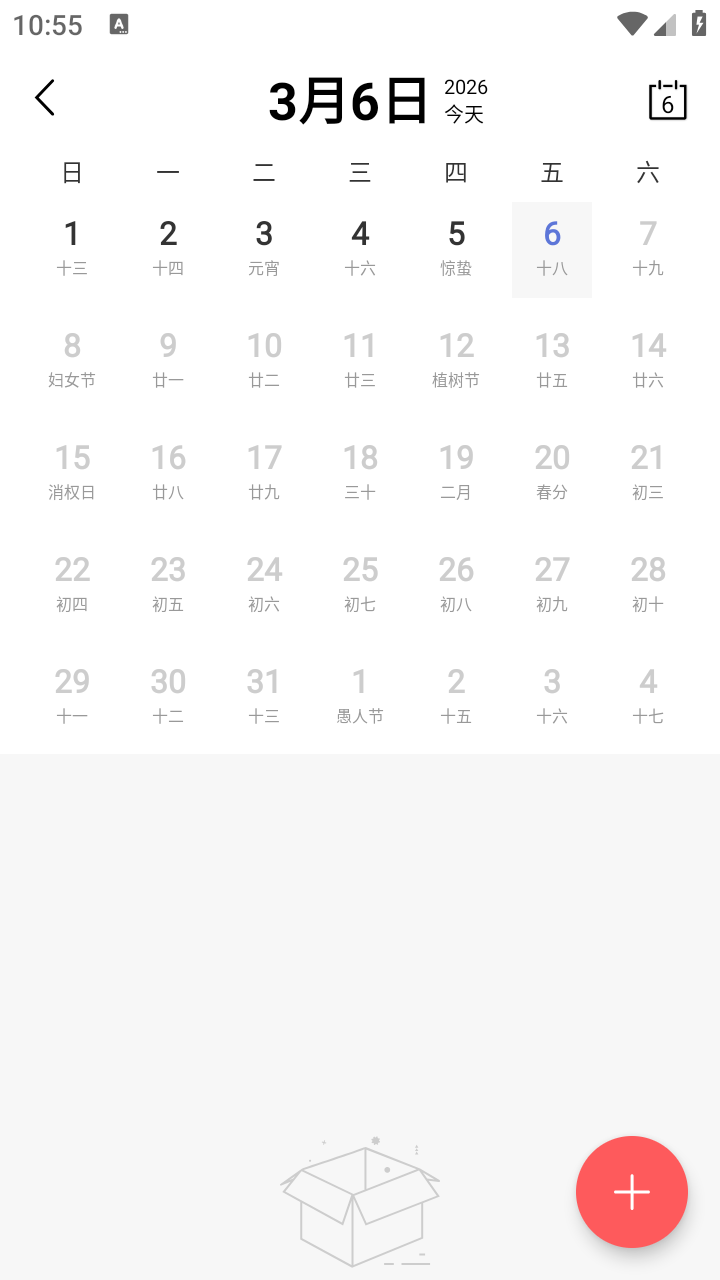This screenshot has height=1280, width=720.
Task: Tap the red plus button to add event
Action: click(632, 1192)
